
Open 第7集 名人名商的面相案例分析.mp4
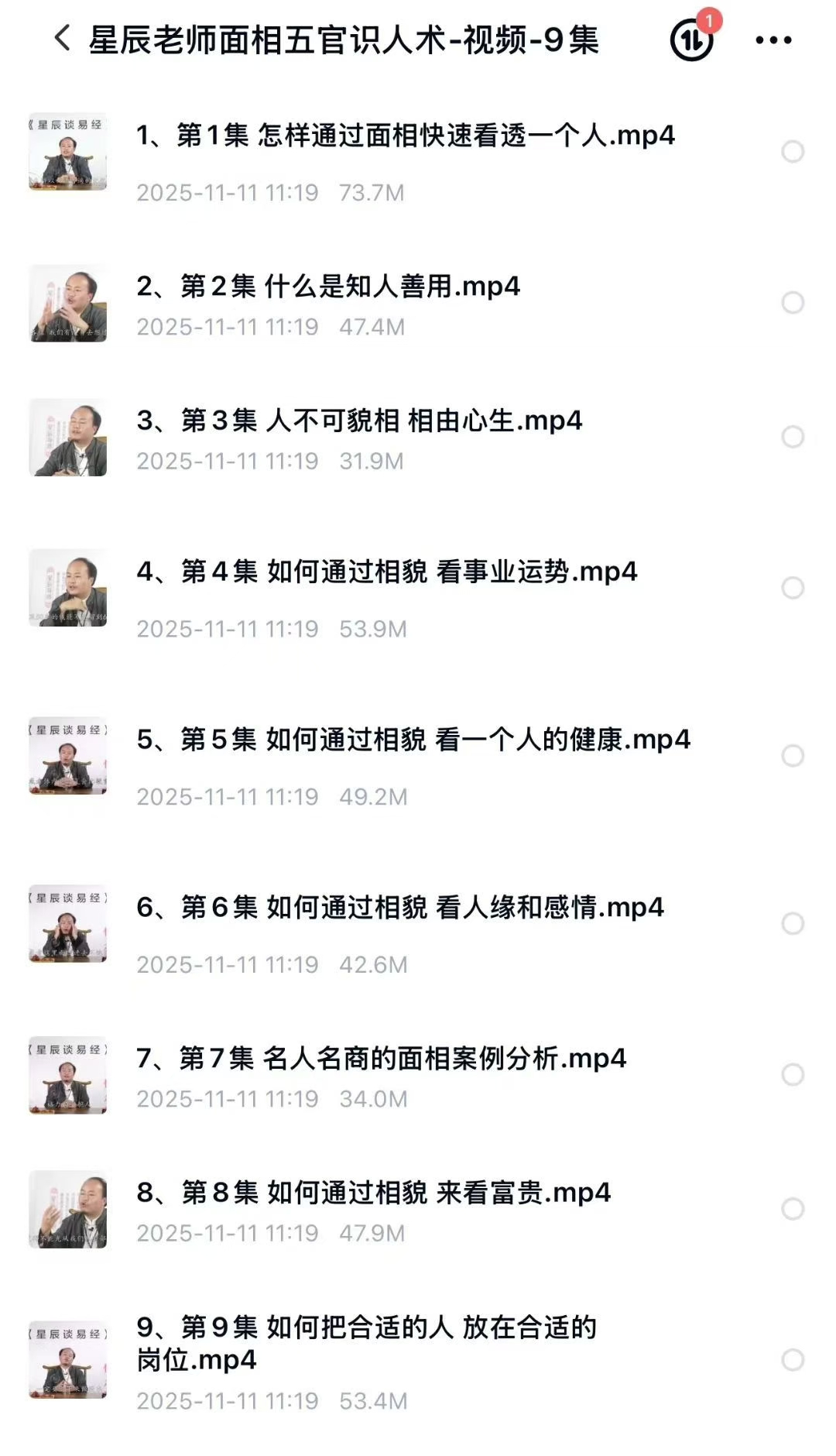tap(381, 1059)
